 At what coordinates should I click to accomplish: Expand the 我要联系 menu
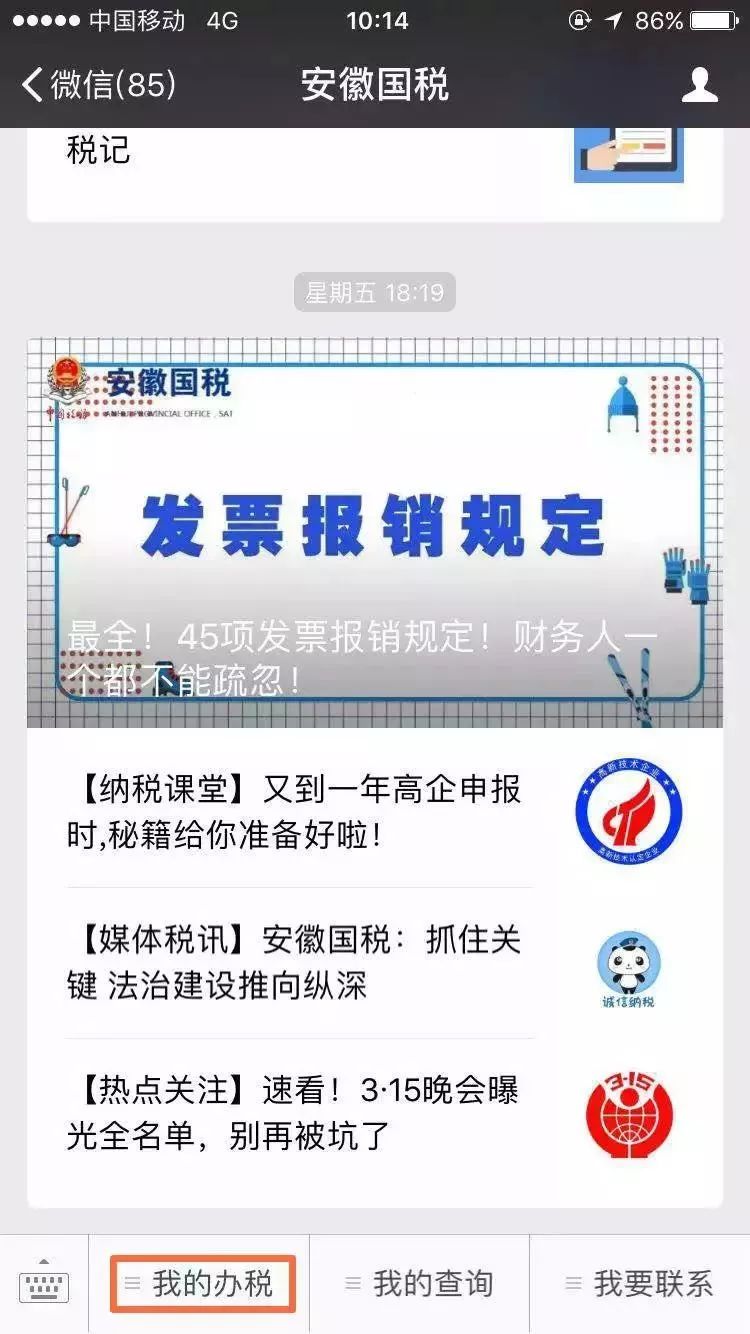coord(640,1284)
